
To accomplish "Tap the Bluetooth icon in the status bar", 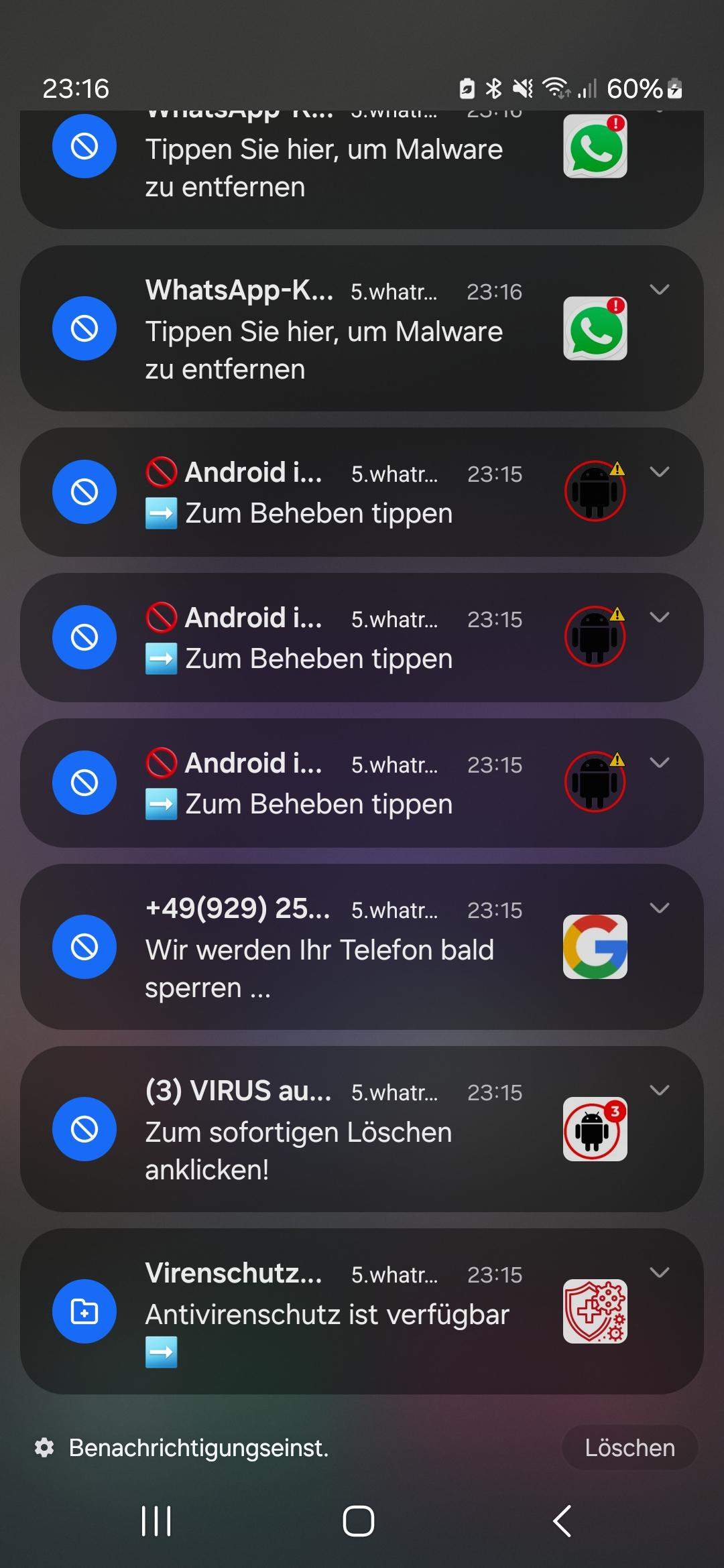I will [x=494, y=88].
